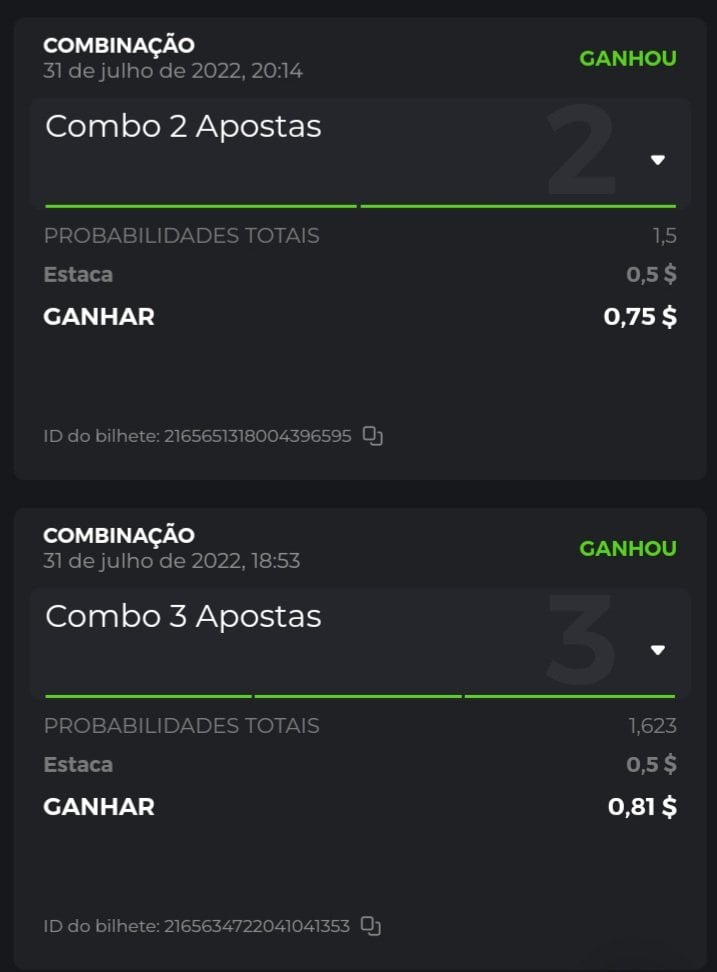717x972 pixels.
Task: Expand the Combo 3 Apostas details
Action: (x=657, y=650)
